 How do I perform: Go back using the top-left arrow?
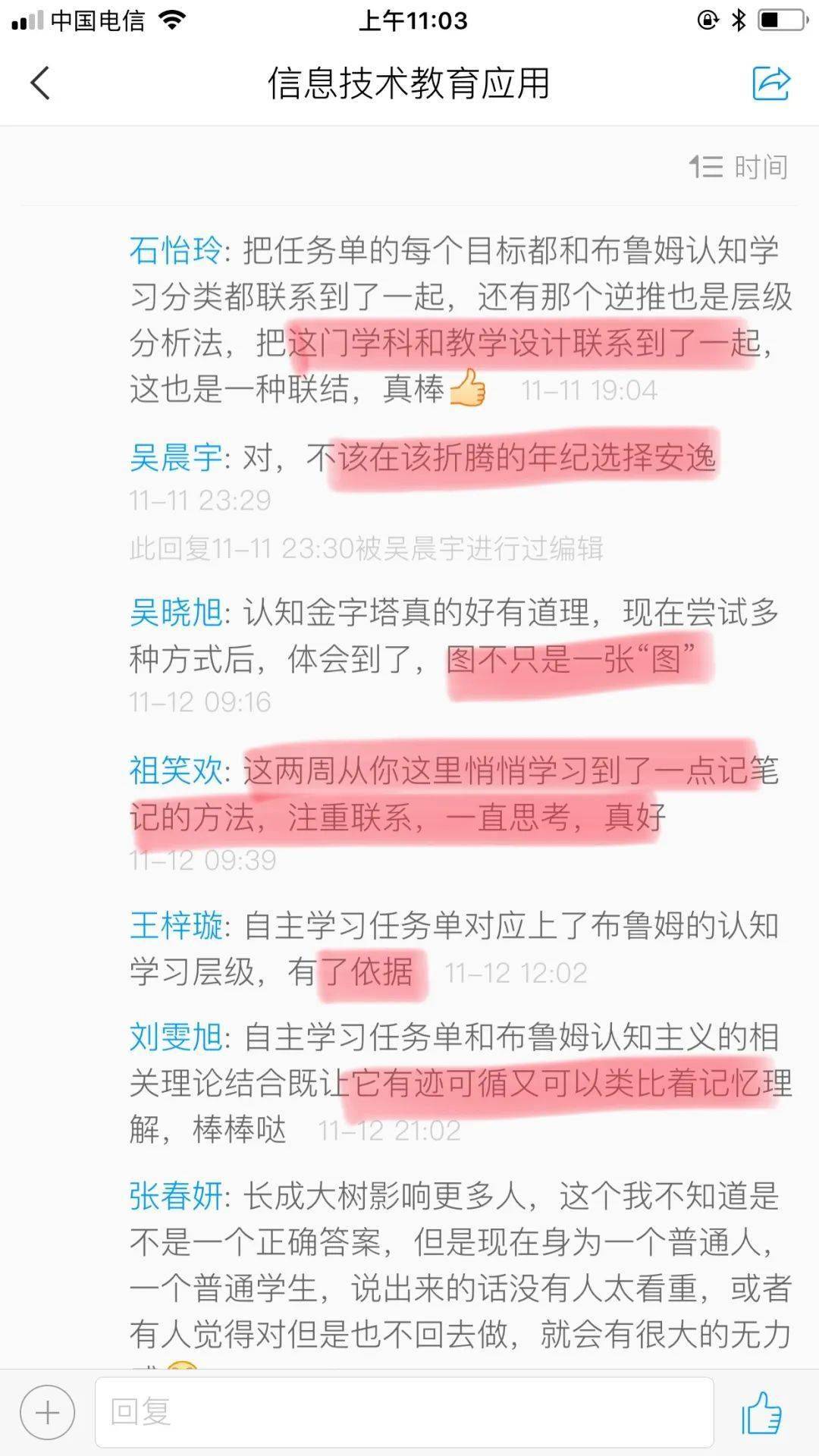point(41,83)
